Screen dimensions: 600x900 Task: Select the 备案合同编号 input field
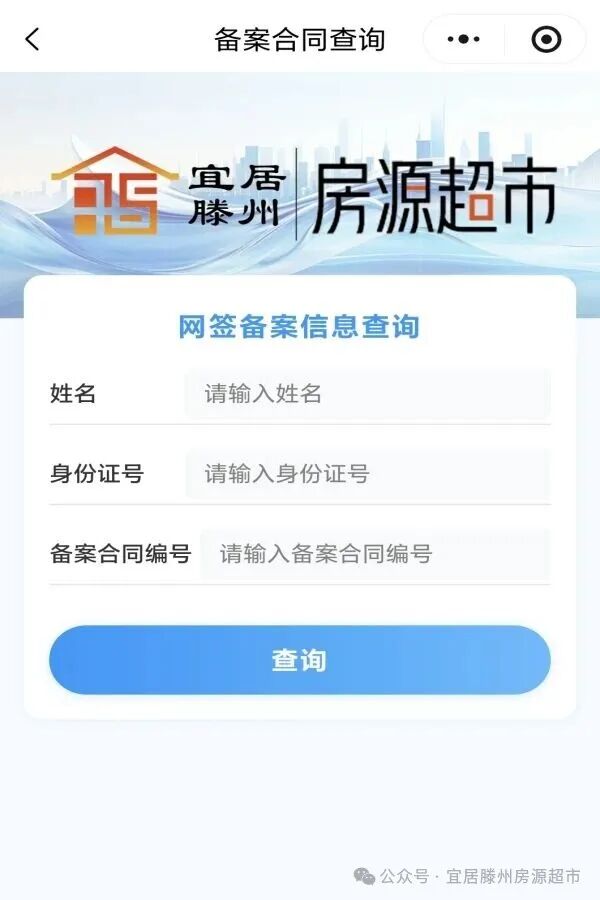click(375, 554)
